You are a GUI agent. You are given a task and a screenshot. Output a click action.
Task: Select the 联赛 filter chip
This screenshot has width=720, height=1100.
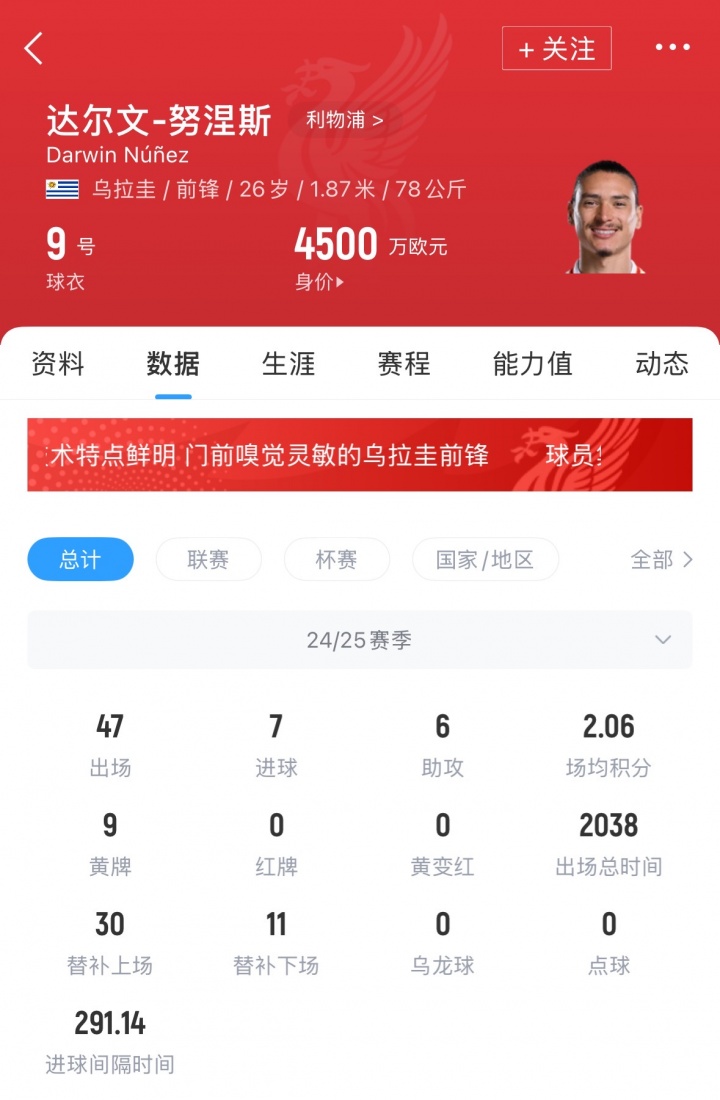(208, 560)
